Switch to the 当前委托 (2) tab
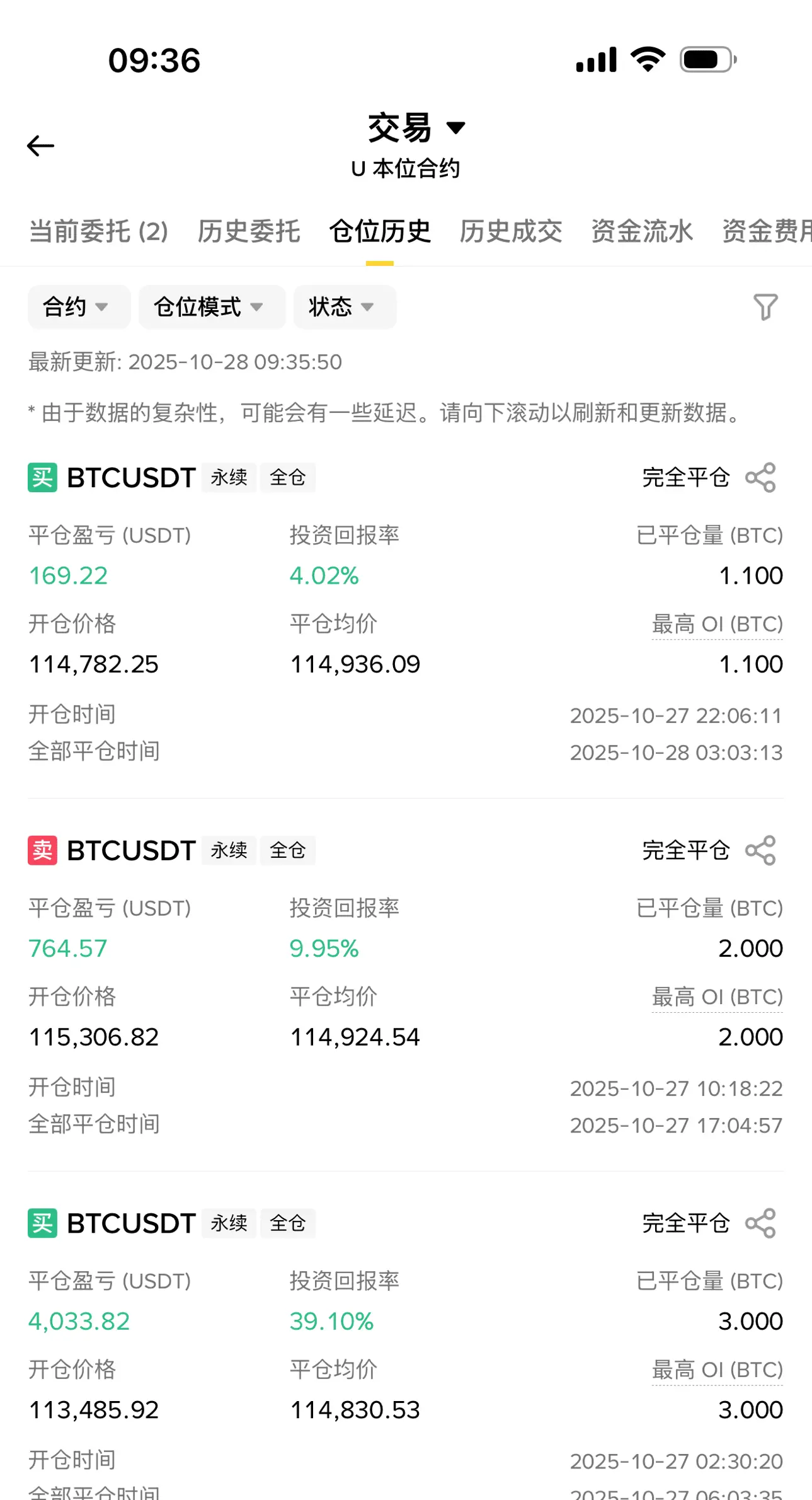The height and width of the screenshot is (1500, 812). pos(98,231)
